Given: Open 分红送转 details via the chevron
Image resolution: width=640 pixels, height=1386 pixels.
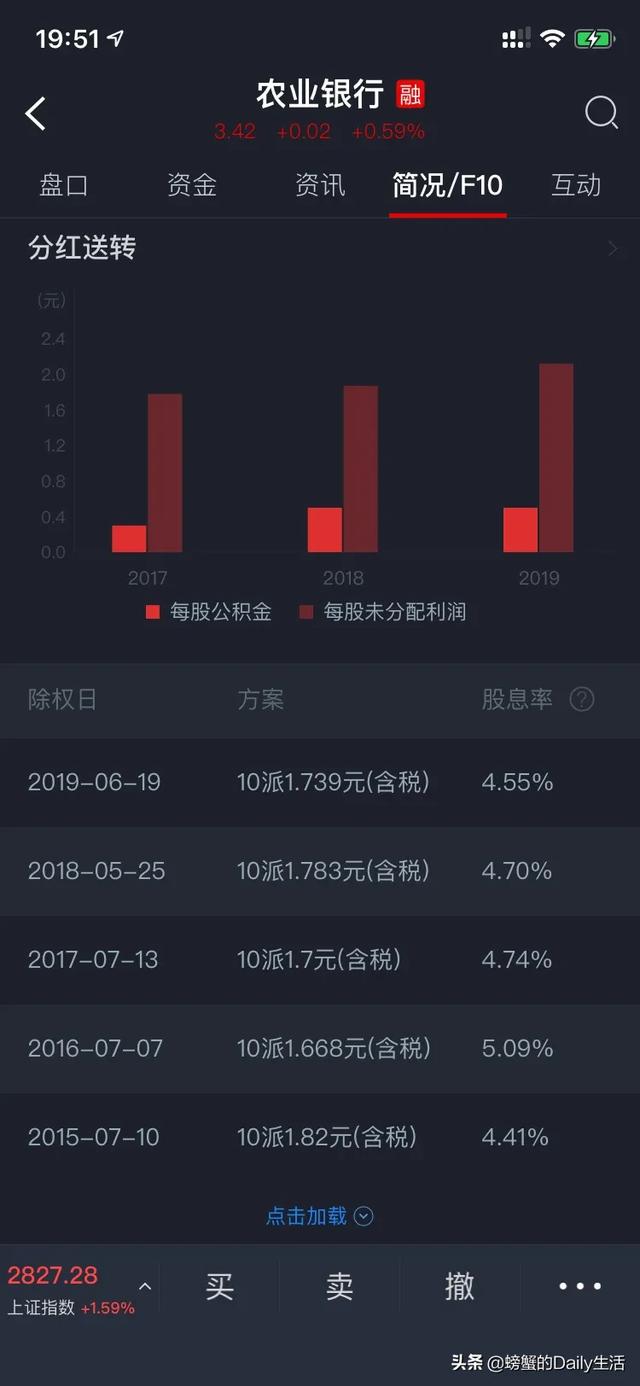Looking at the screenshot, I should [x=613, y=249].
